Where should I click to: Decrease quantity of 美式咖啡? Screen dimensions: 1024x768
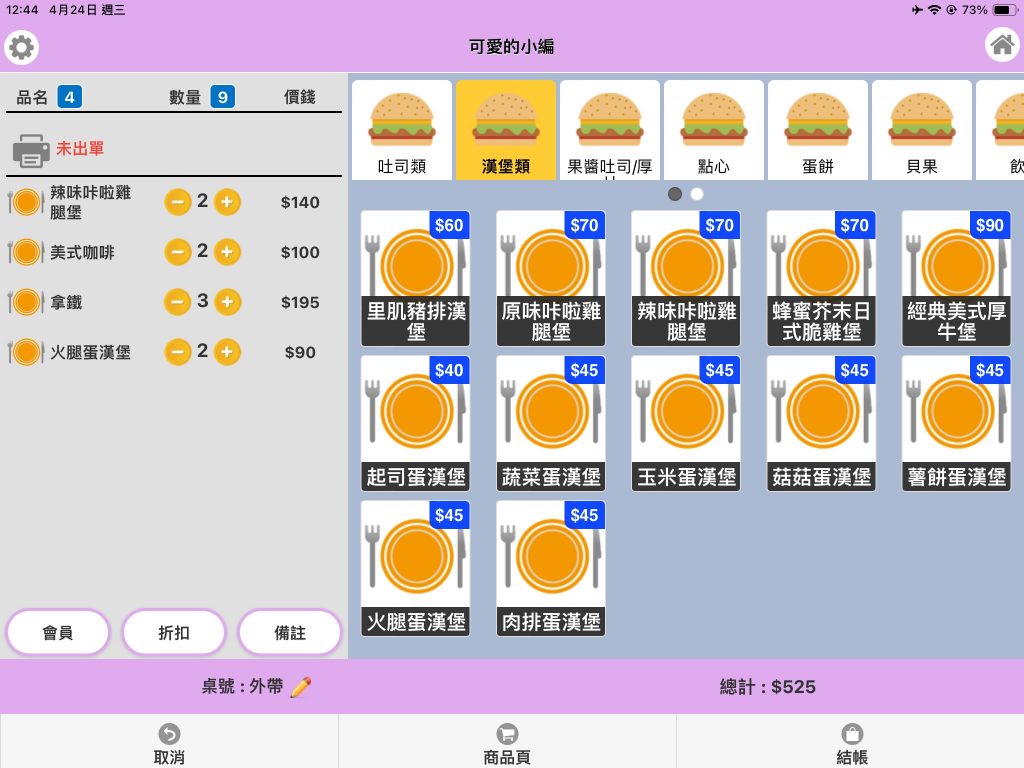coord(178,252)
